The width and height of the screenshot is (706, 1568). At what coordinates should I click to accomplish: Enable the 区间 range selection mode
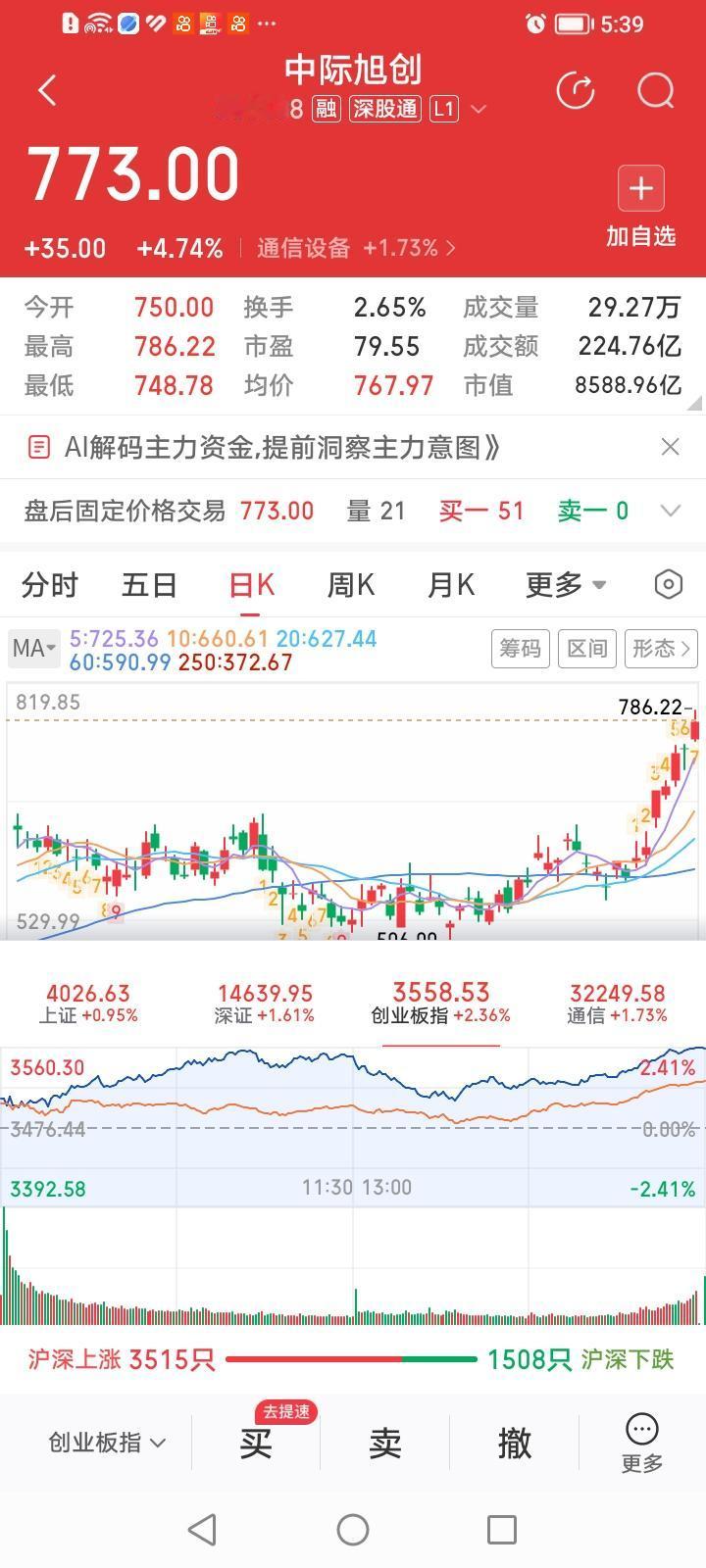coord(586,648)
